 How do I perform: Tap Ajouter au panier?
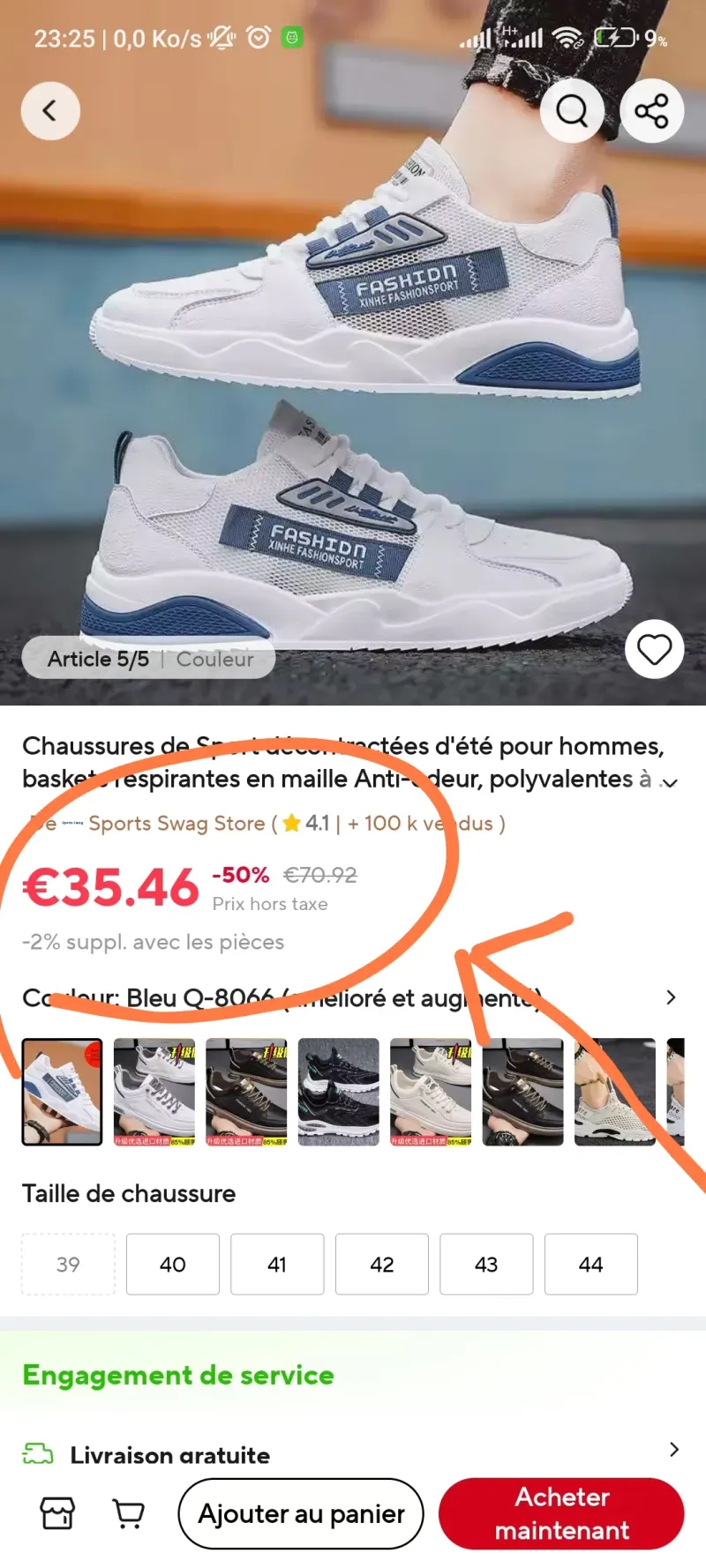[x=301, y=1513]
